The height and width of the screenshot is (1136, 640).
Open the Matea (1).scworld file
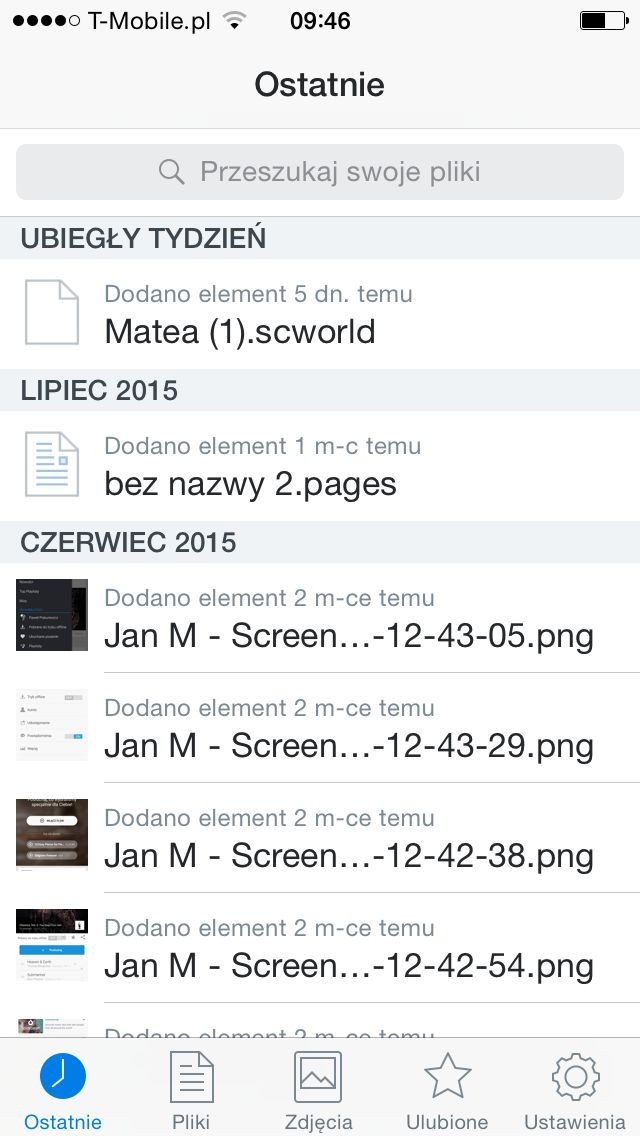click(x=320, y=314)
